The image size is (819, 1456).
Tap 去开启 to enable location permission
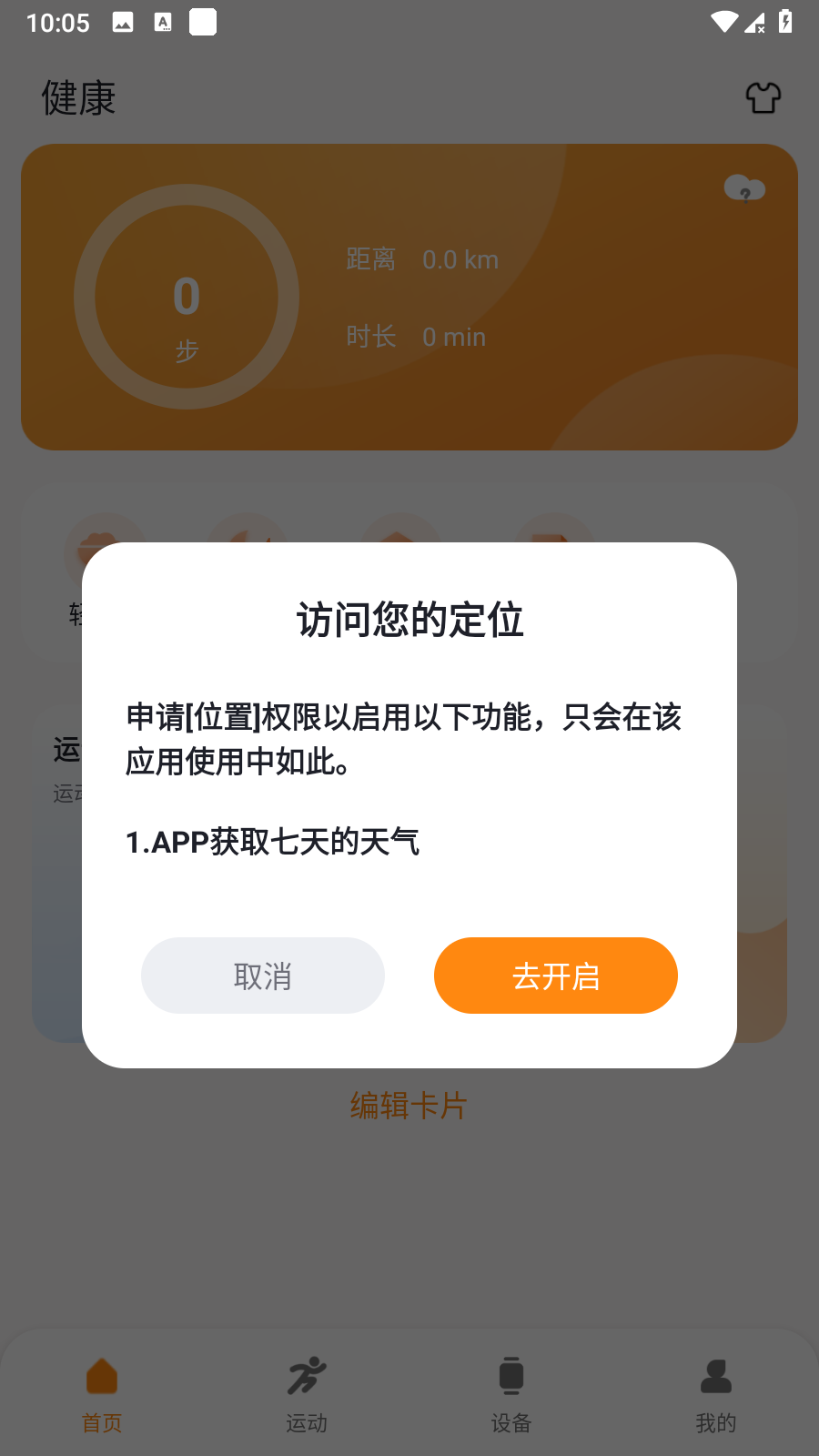(x=555, y=976)
